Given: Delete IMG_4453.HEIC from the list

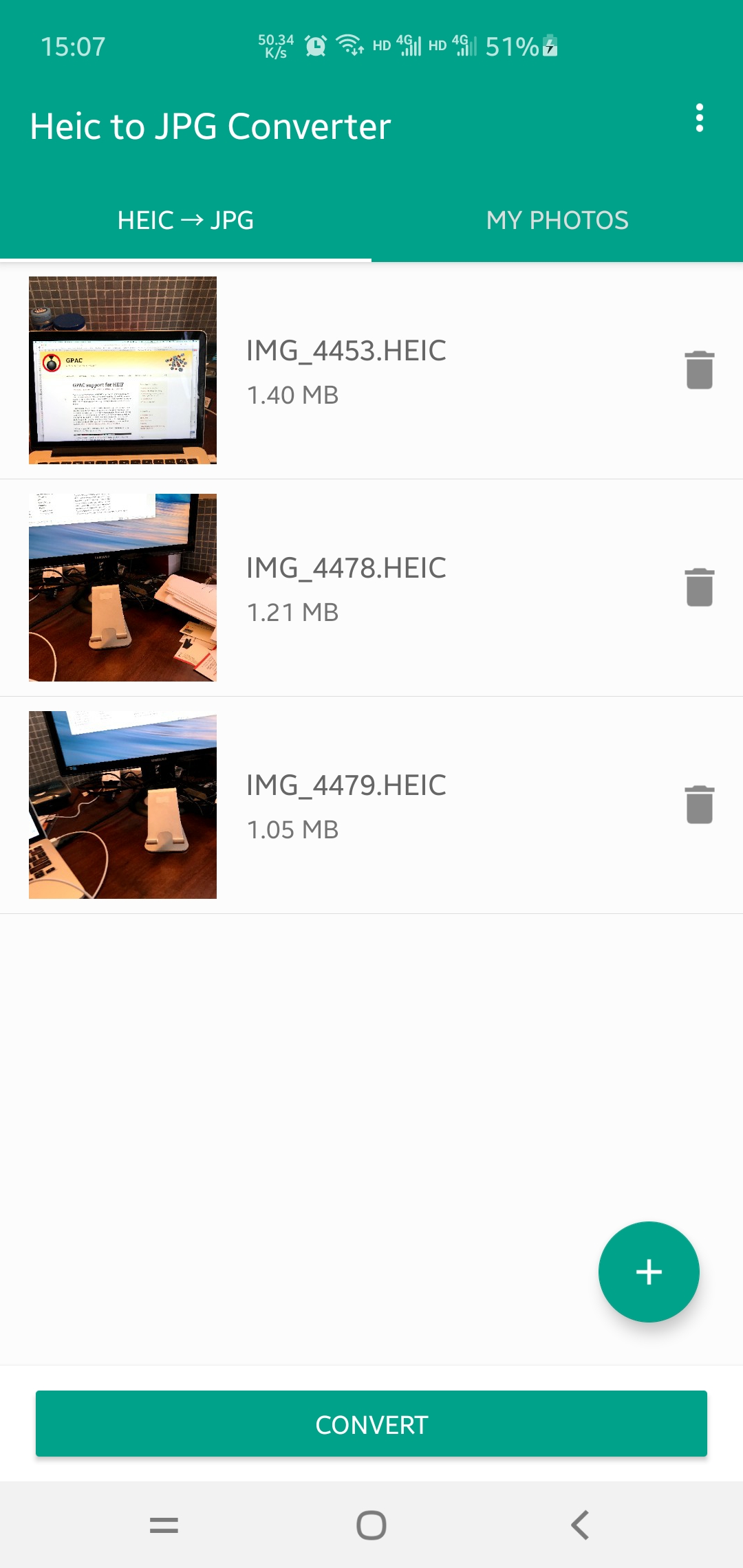Looking at the screenshot, I should (699, 370).
